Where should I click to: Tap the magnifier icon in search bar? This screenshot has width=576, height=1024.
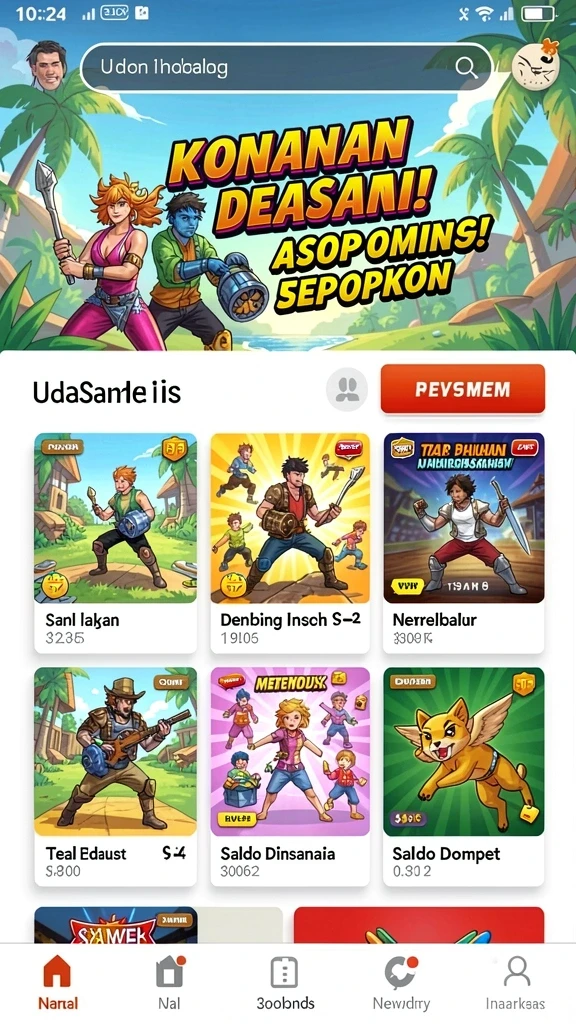[466, 67]
